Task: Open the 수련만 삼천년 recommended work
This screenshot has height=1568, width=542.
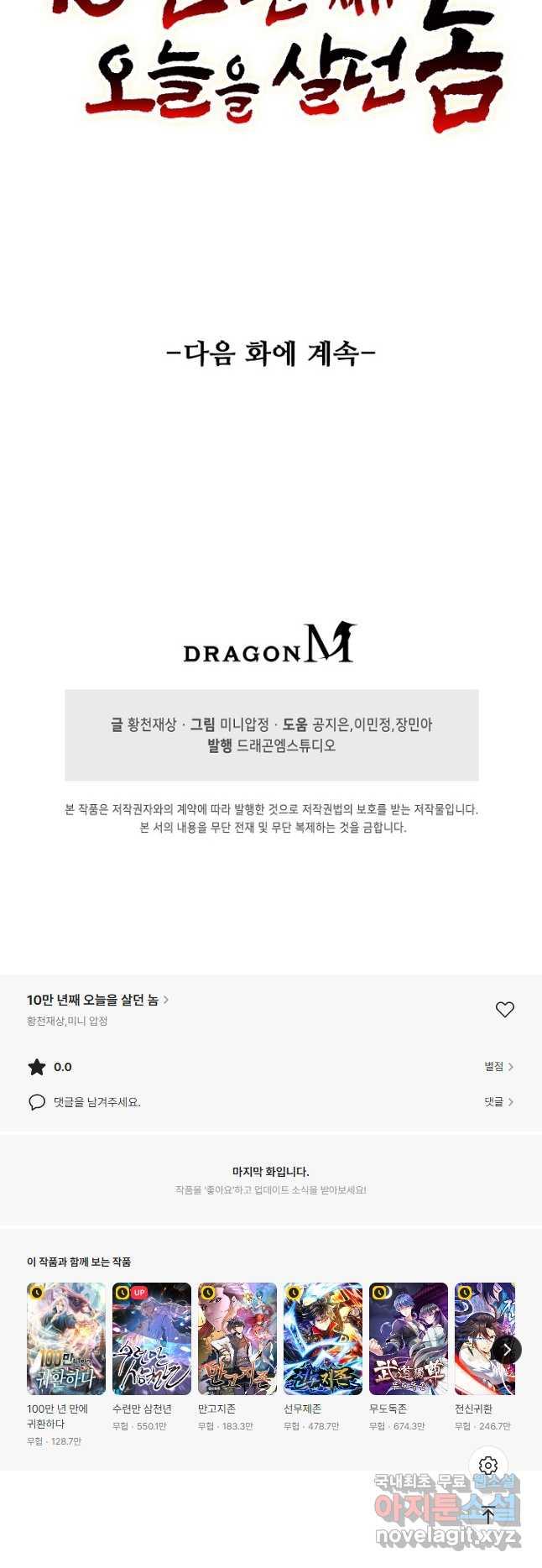Action: tap(152, 1339)
